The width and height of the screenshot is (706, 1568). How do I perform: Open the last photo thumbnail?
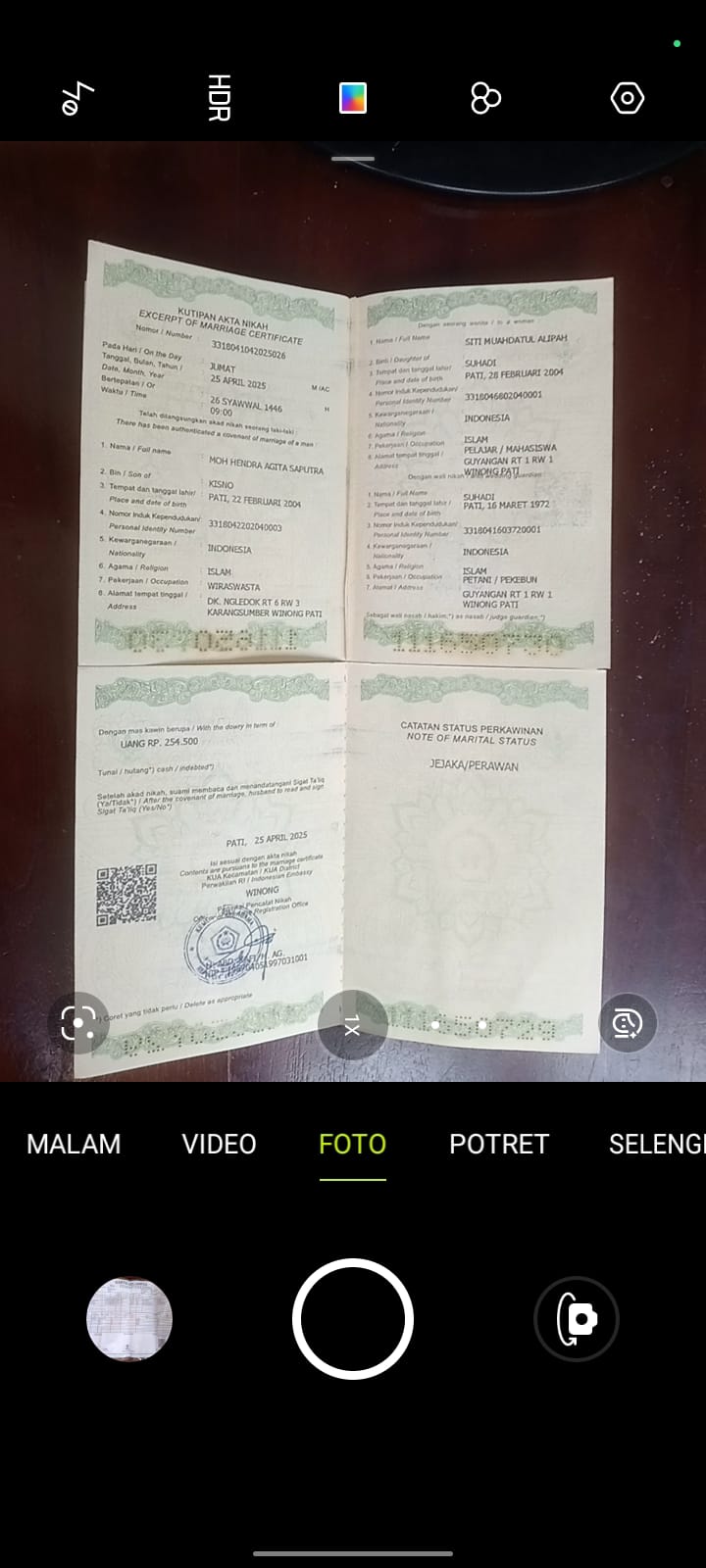[129, 1319]
